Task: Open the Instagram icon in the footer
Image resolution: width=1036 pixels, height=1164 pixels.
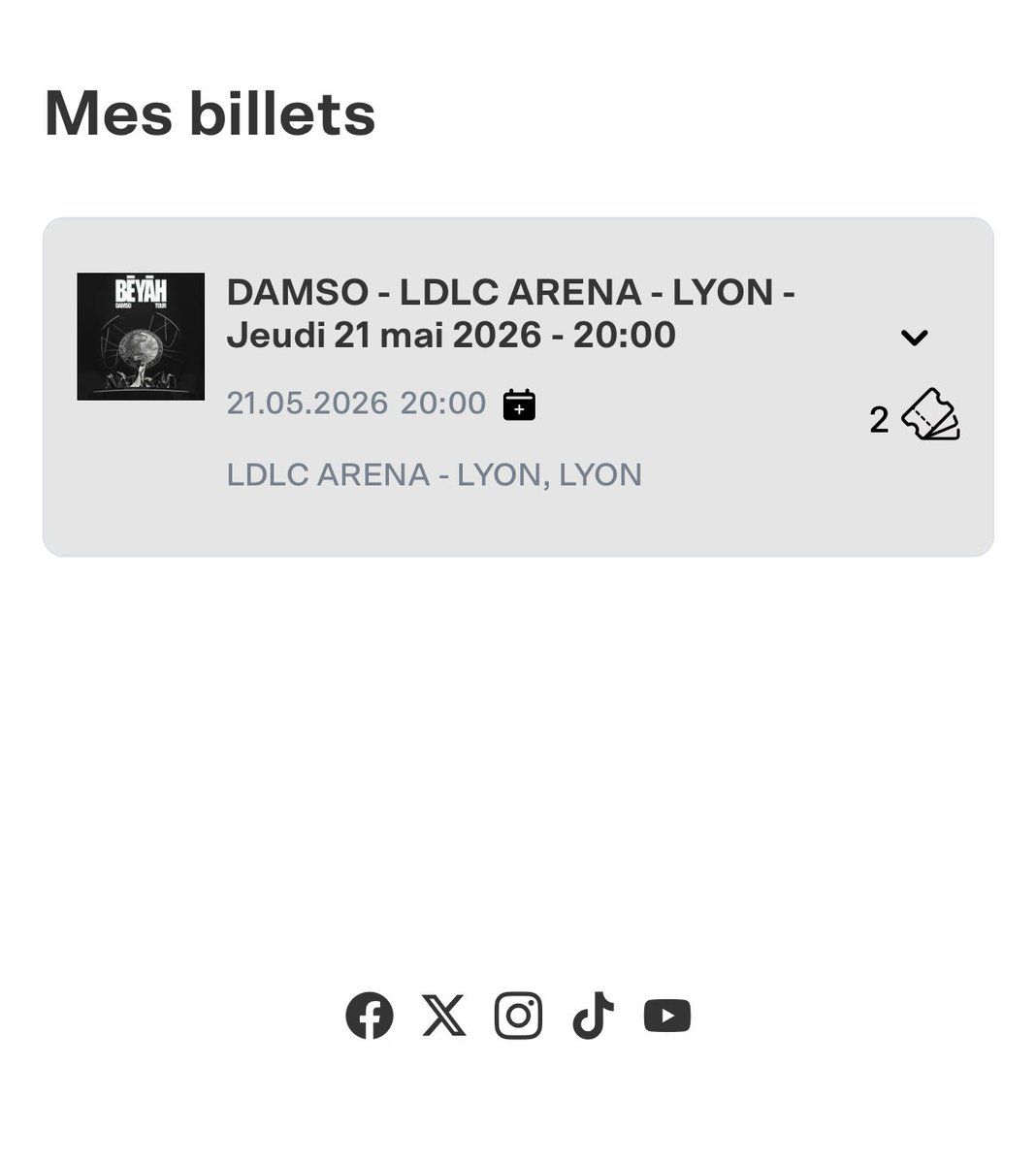Action: (x=519, y=1017)
